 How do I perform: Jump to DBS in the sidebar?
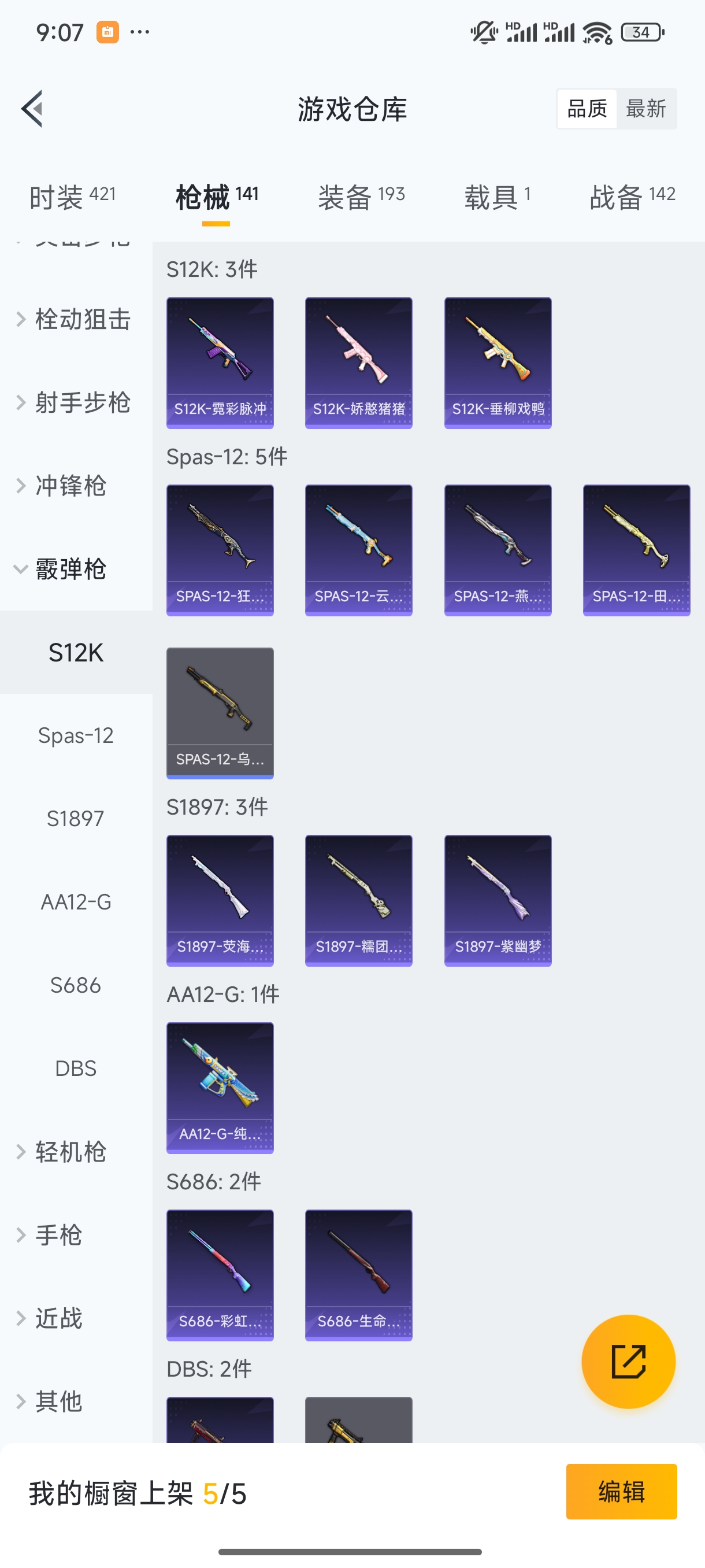tap(76, 1068)
